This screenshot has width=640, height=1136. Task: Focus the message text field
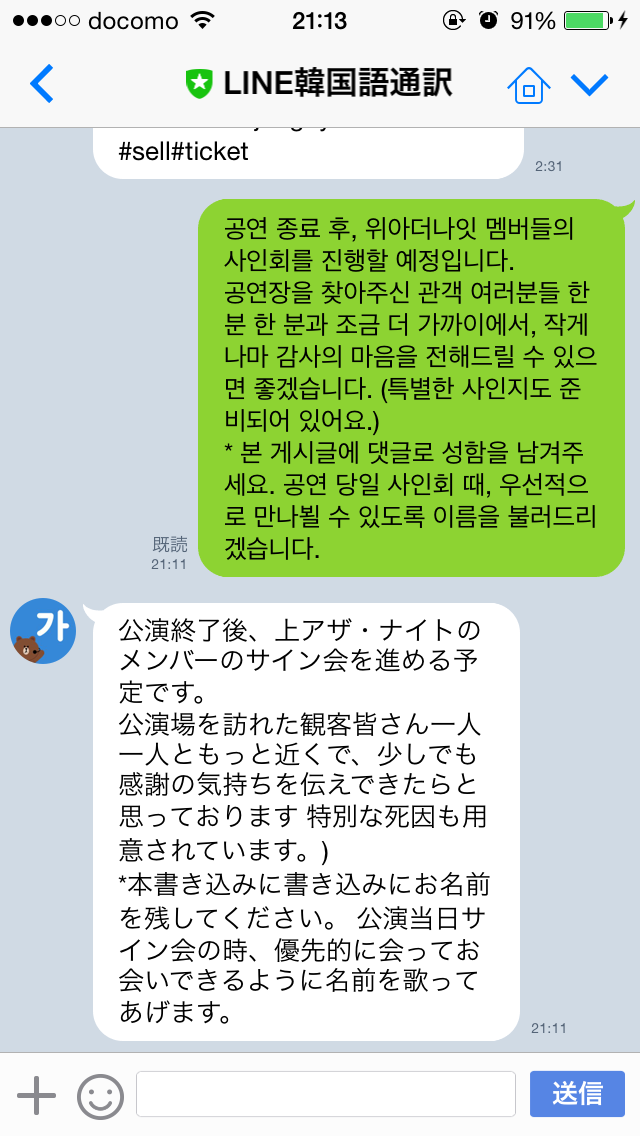[x=325, y=1094]
